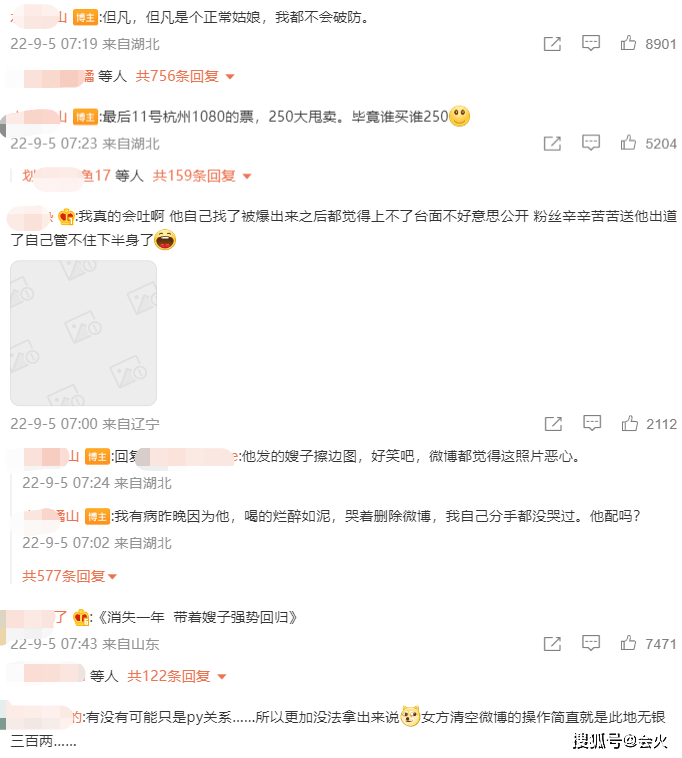Reply to the 07:19 comment from 湖北
682x758 pixels.
(591, 43)
